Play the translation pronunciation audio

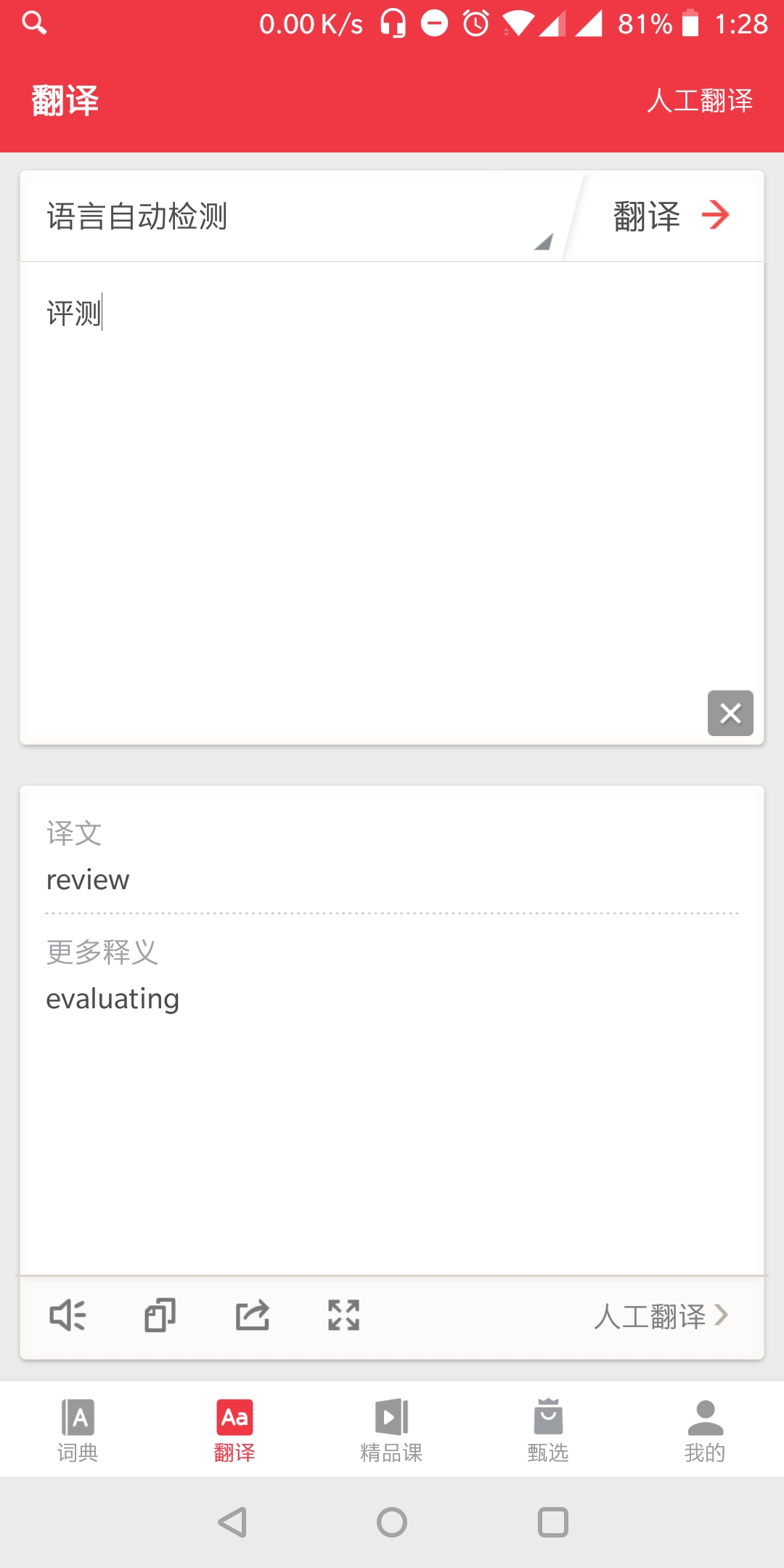tap(68, 1315)
